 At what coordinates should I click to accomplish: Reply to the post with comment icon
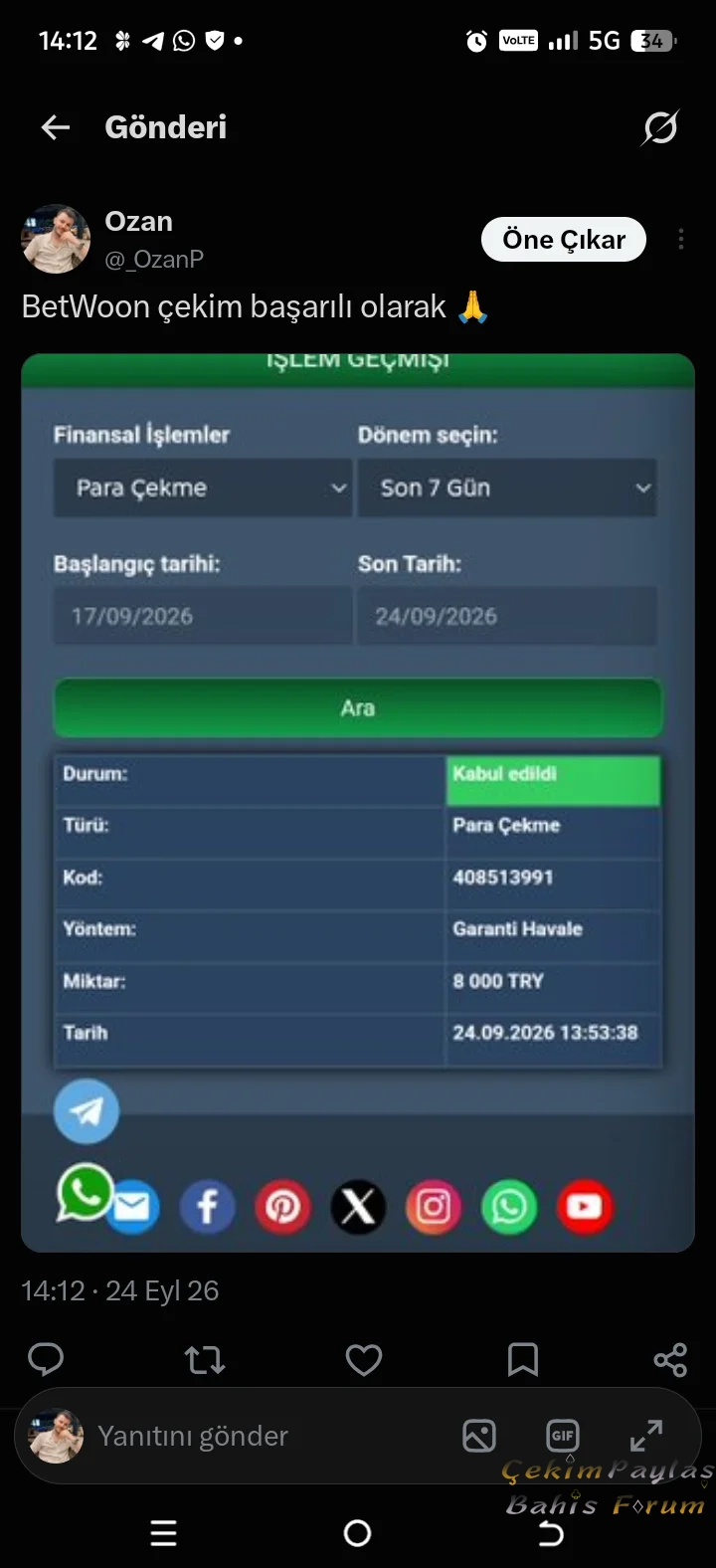tap(46, 1359)
